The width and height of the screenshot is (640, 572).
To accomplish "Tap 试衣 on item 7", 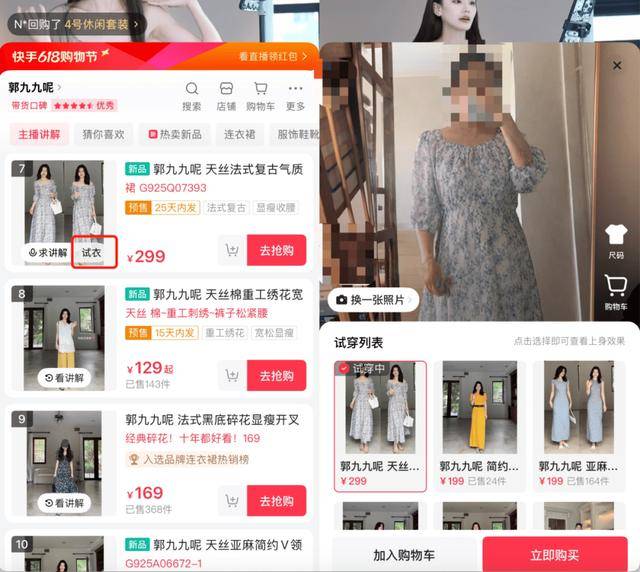I will pos(92,253).
